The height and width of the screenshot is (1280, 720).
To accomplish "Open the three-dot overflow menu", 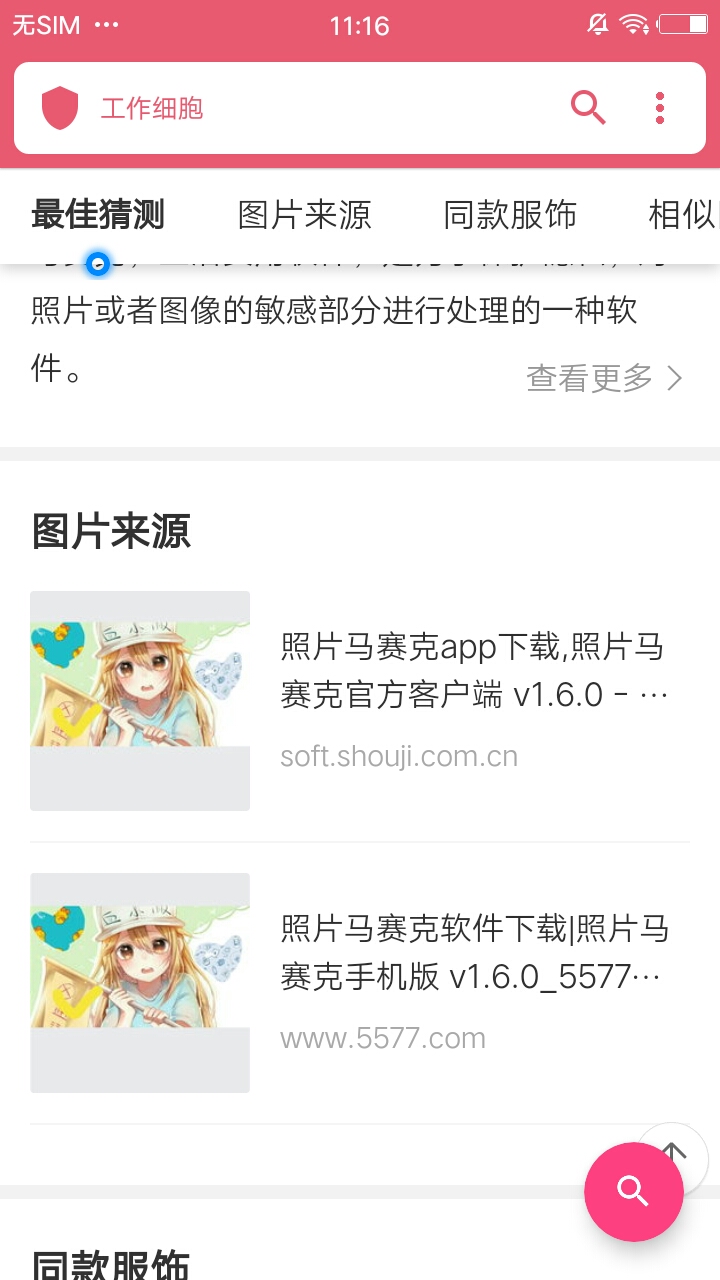I will (x=659, y=106).
